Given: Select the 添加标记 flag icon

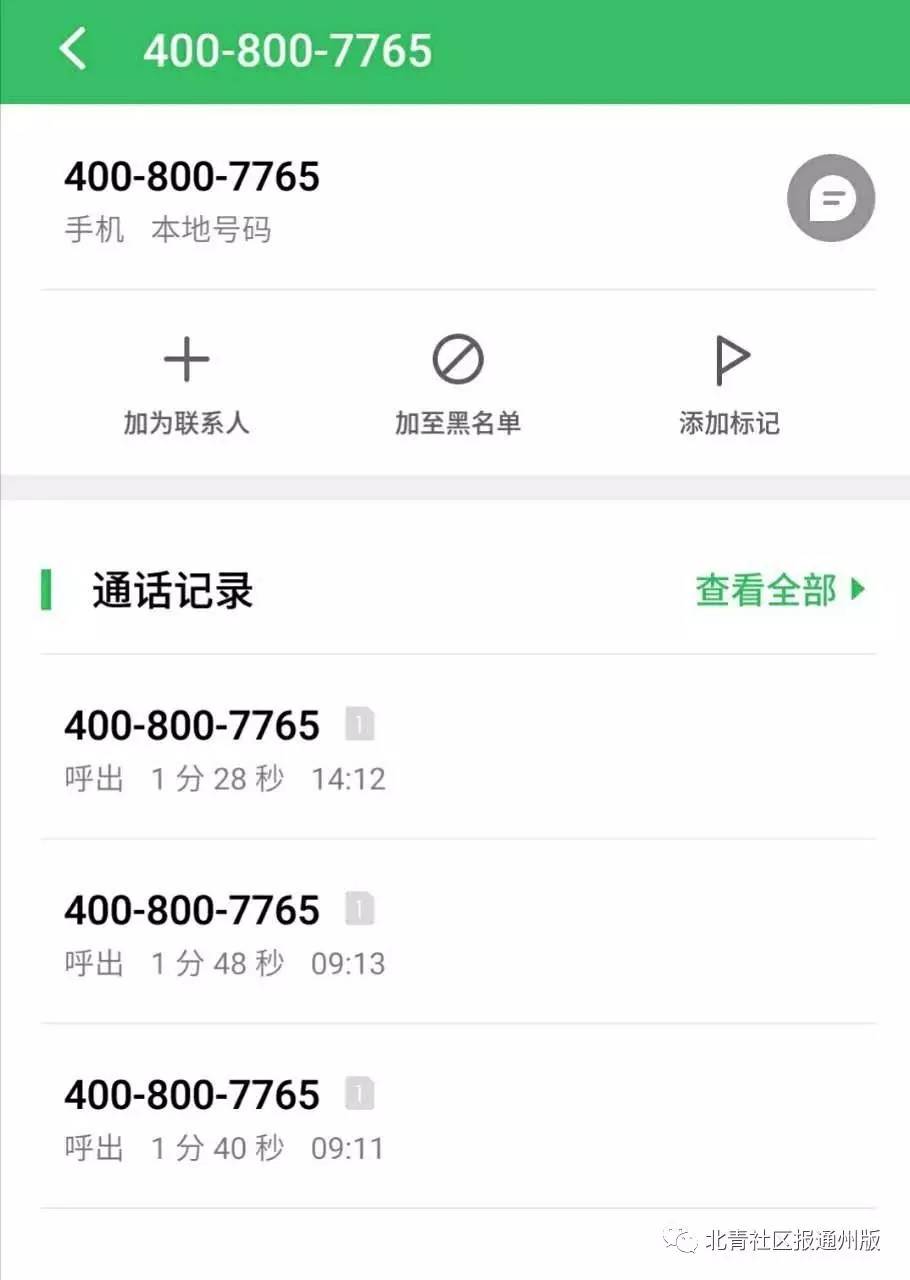Looking at the screenshot, I should coord(728,358).
